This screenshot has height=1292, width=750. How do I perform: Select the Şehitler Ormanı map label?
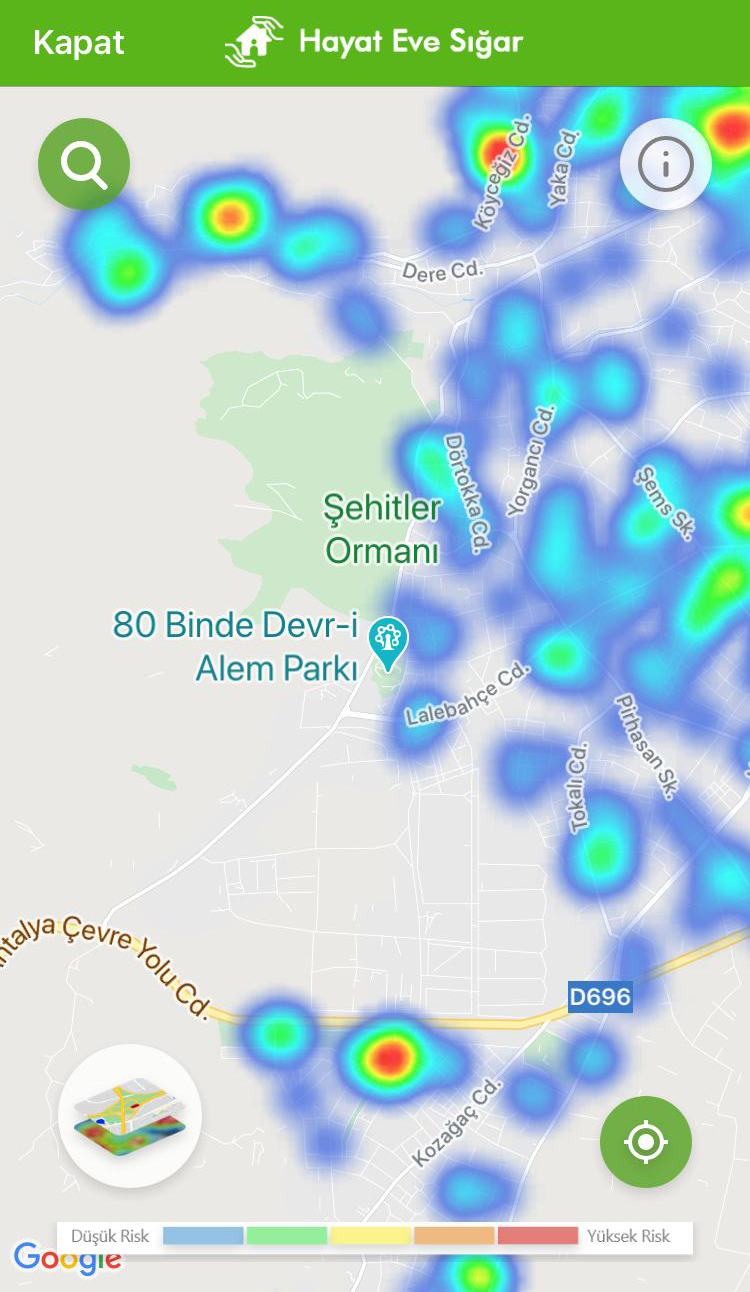click(x=381, y=529)
